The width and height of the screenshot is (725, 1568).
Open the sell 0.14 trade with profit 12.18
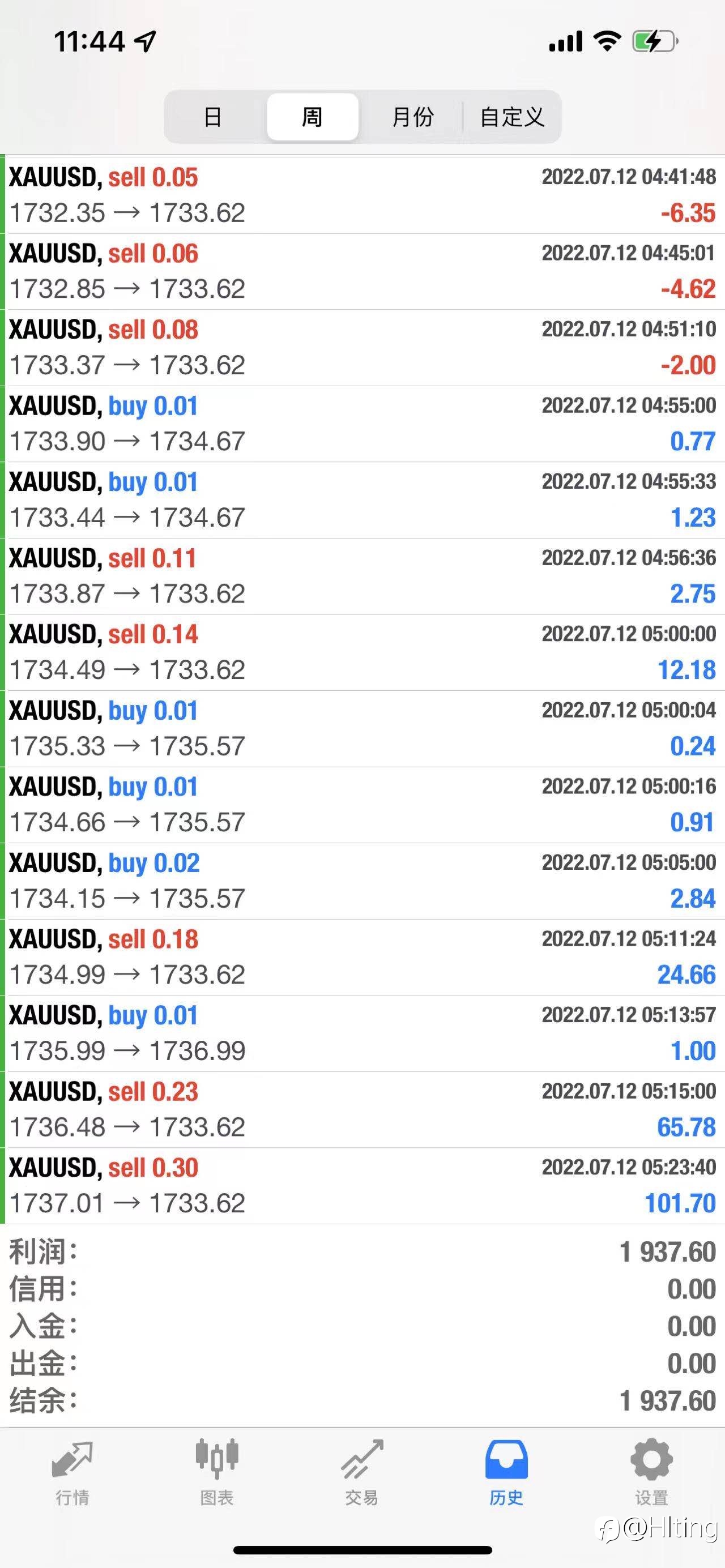364,652
